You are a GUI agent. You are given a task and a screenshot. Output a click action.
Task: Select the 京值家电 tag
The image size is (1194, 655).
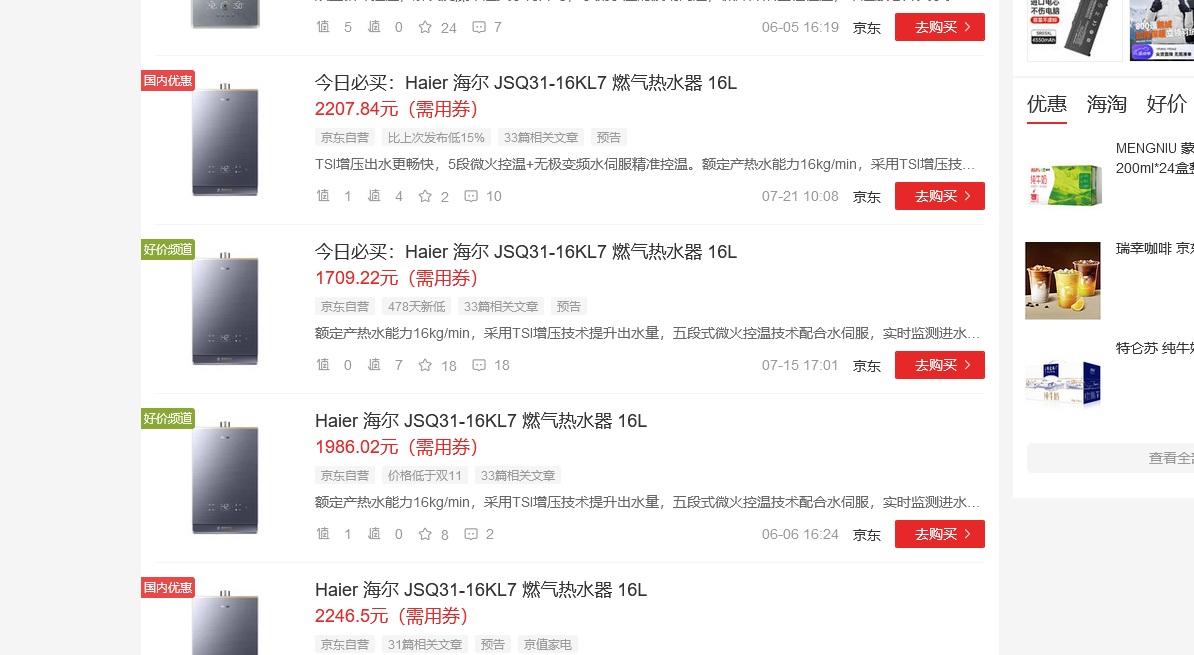[x=548, y=645]
